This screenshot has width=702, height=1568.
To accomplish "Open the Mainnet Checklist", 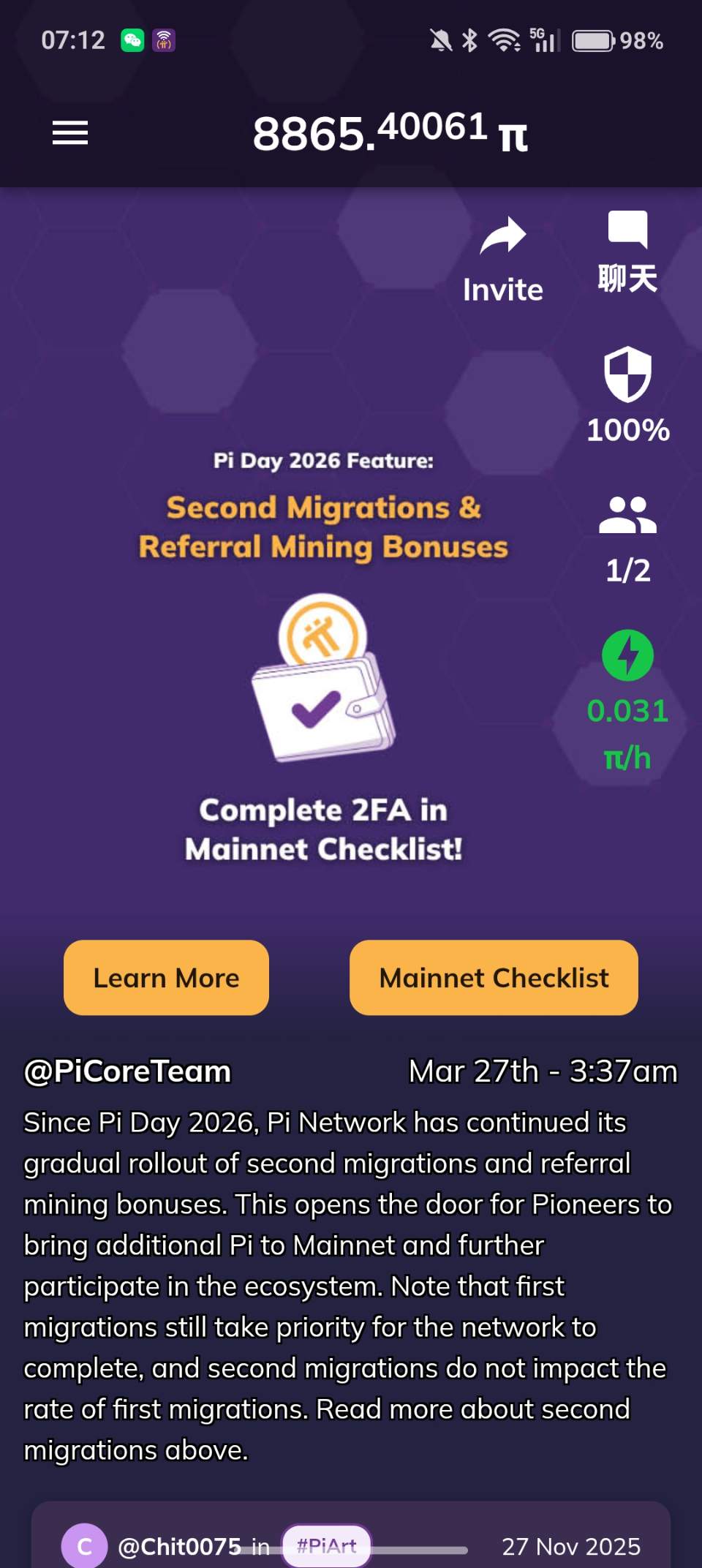I will point(494,978).
